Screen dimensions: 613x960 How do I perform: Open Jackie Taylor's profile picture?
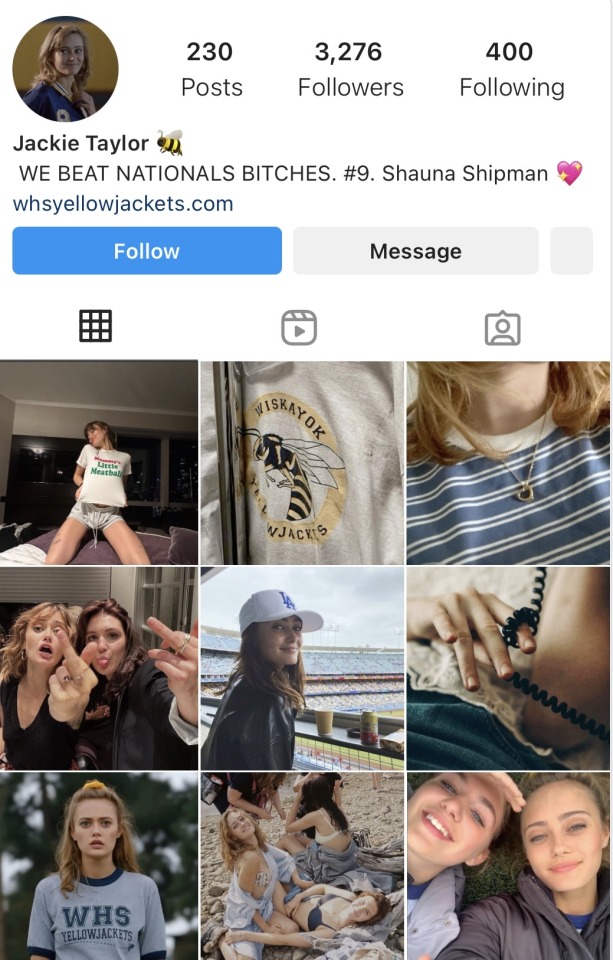[x=66, y=69]
